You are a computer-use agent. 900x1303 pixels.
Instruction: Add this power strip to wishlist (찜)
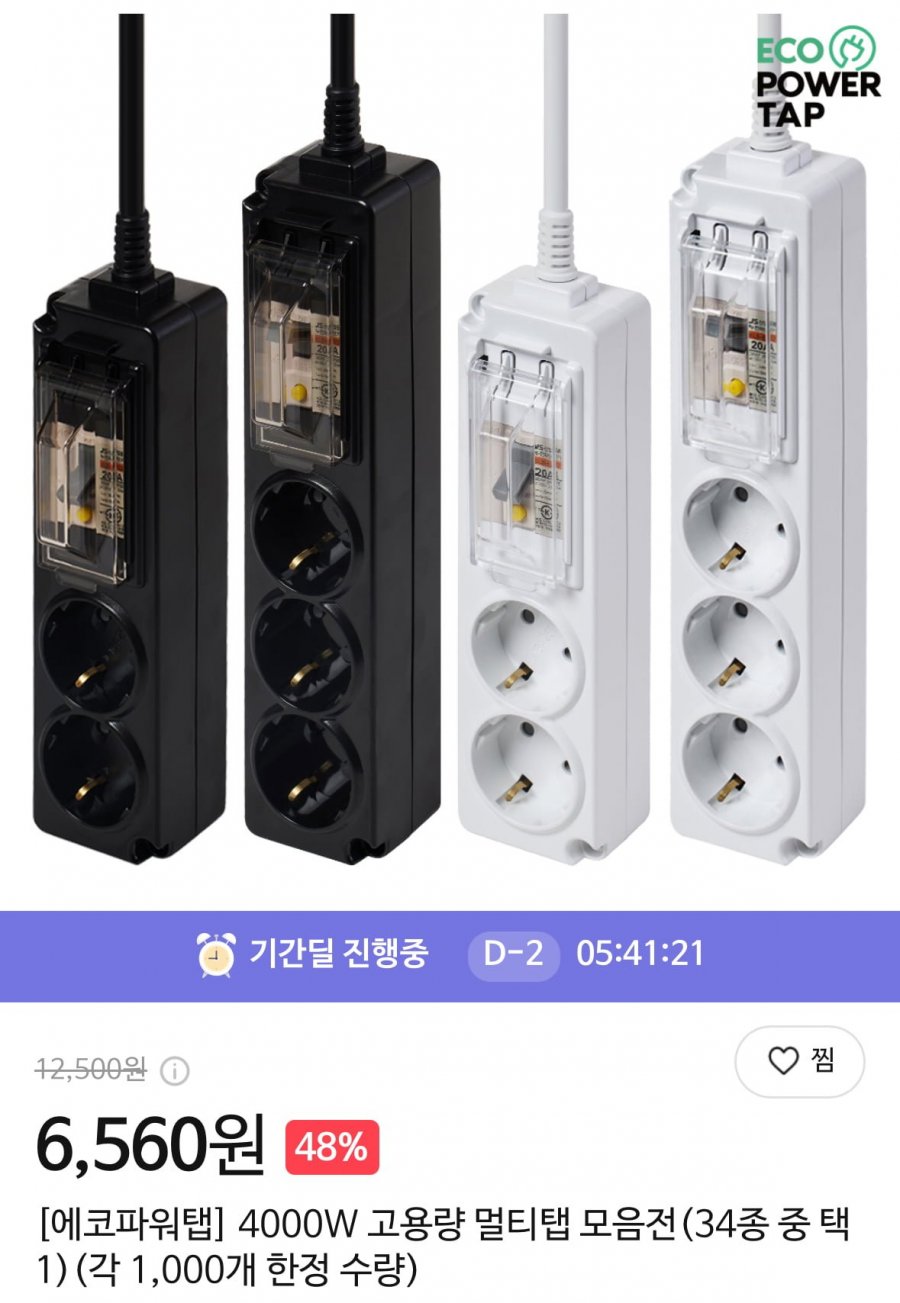799,1061
